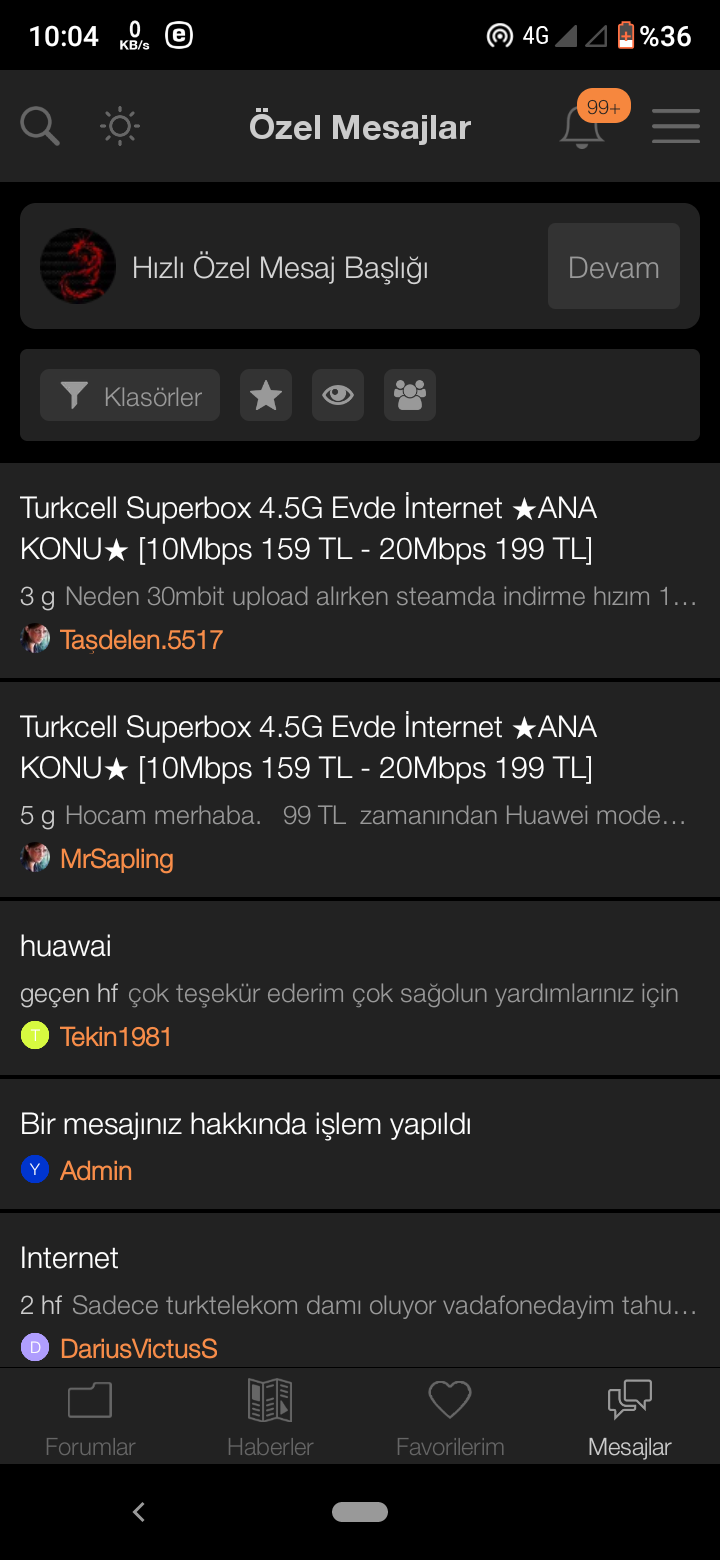Tap the group people filter icon
This screenshot has width=720, height=1560.
(x=410, y=395)
